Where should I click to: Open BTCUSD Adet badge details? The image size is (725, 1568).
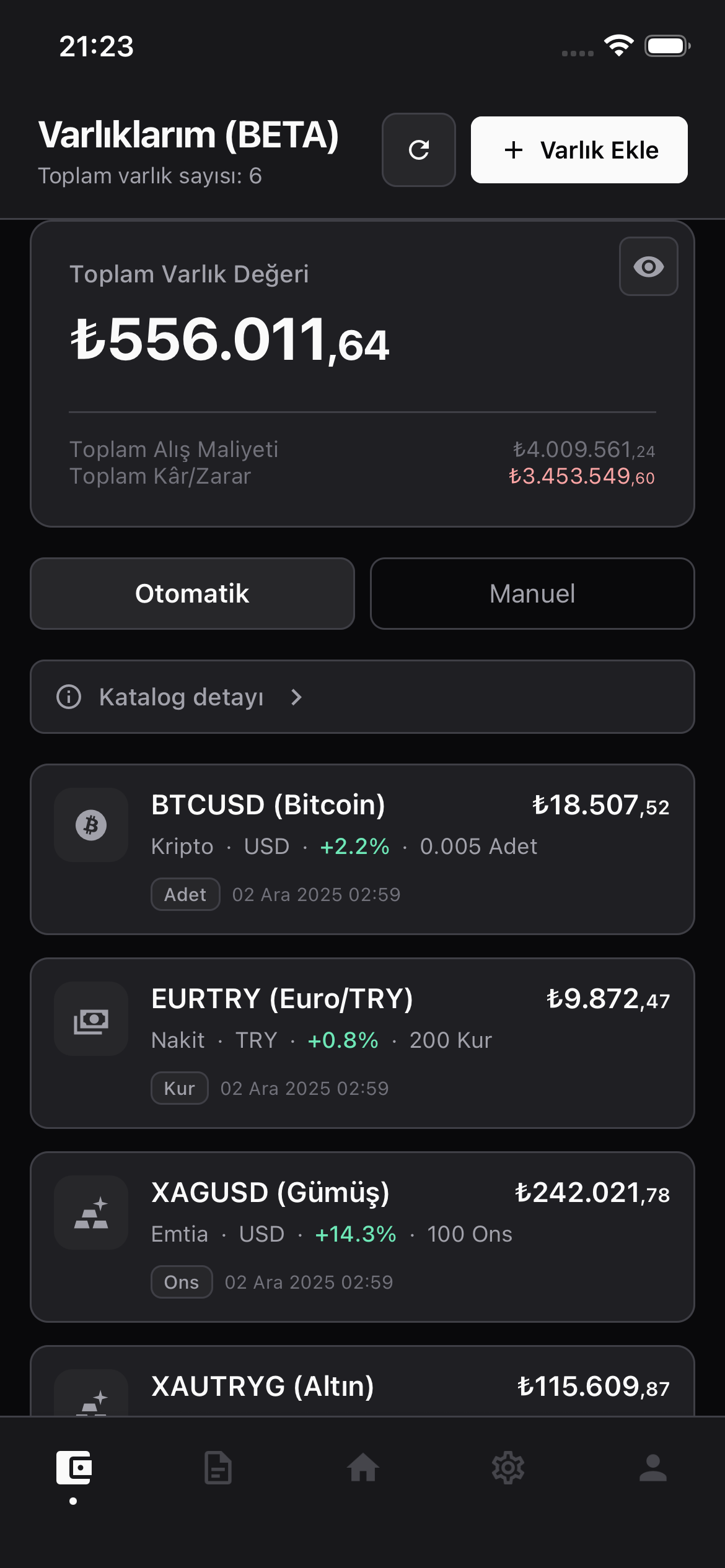click(185, 894)
